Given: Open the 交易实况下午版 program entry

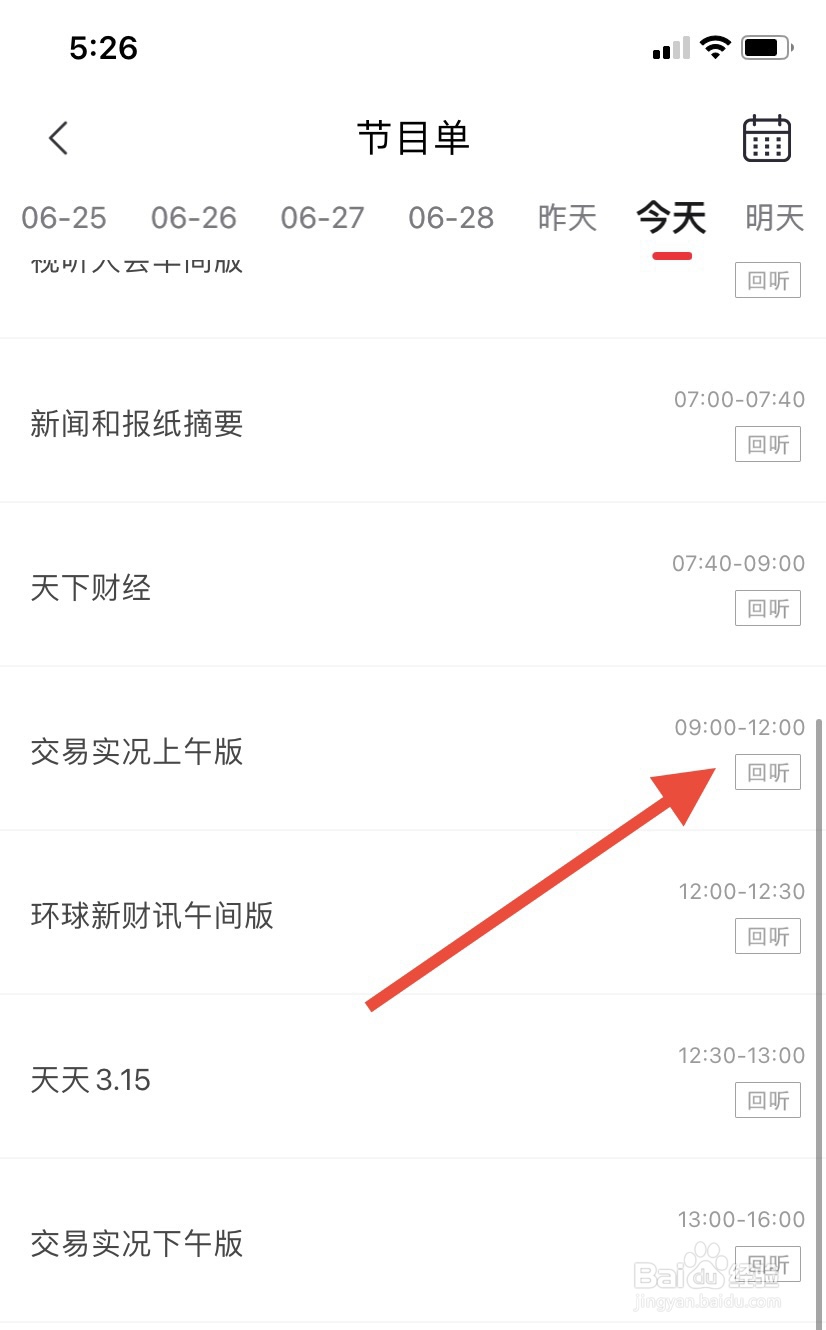Looking at the screenshot, I should click(137, 1245).
